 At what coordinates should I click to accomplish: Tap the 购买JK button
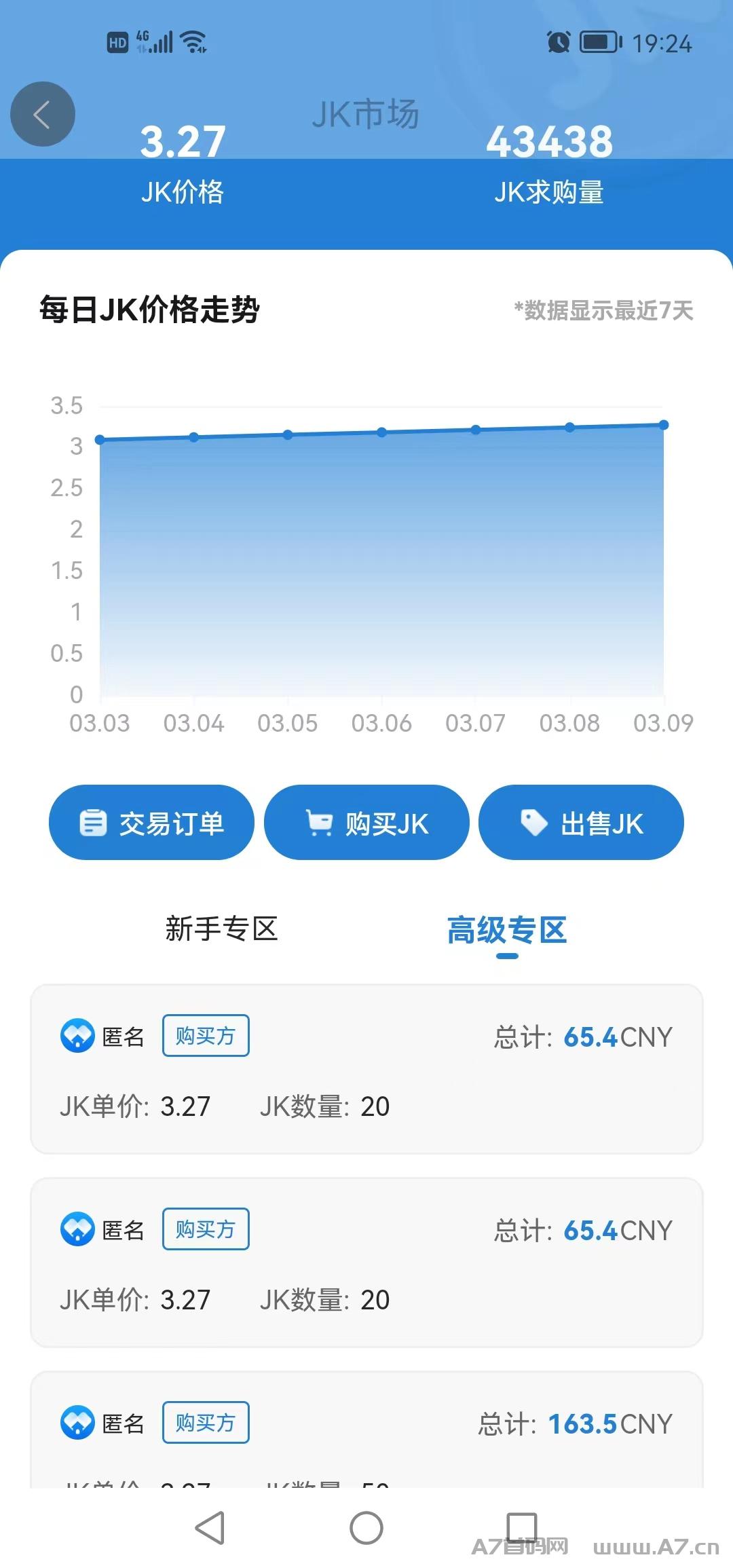point(366,823)
